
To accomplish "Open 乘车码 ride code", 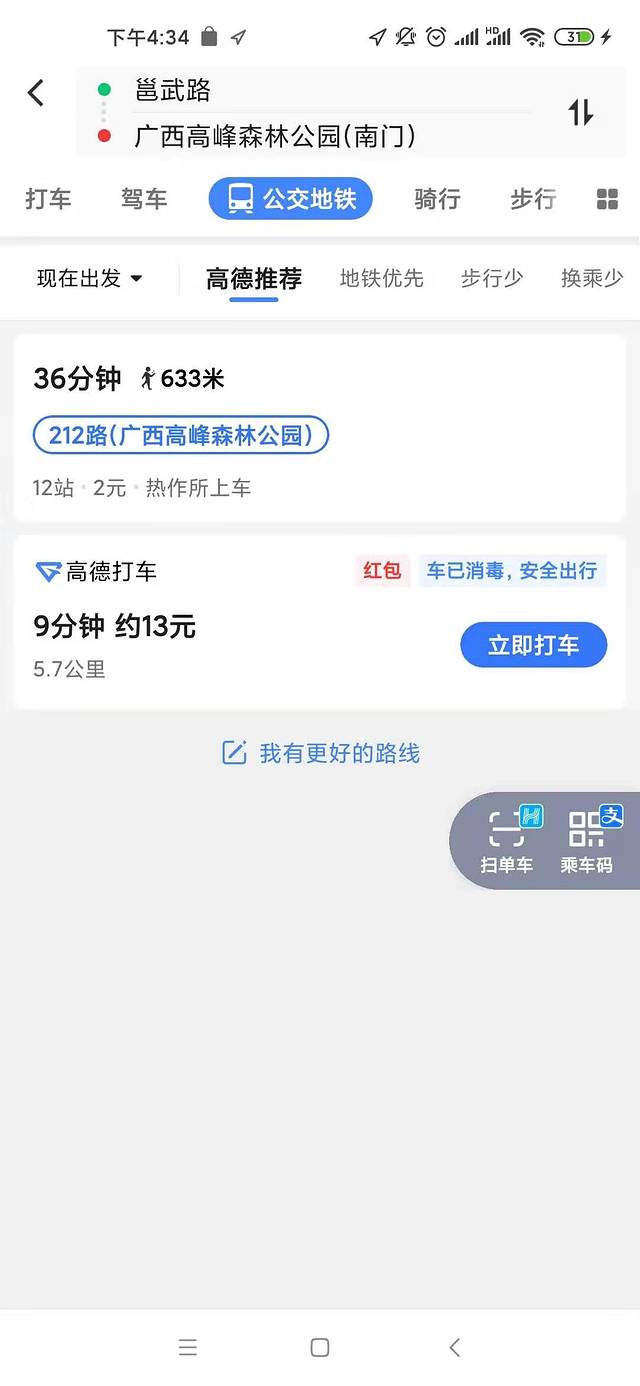I will click(586, 843).
